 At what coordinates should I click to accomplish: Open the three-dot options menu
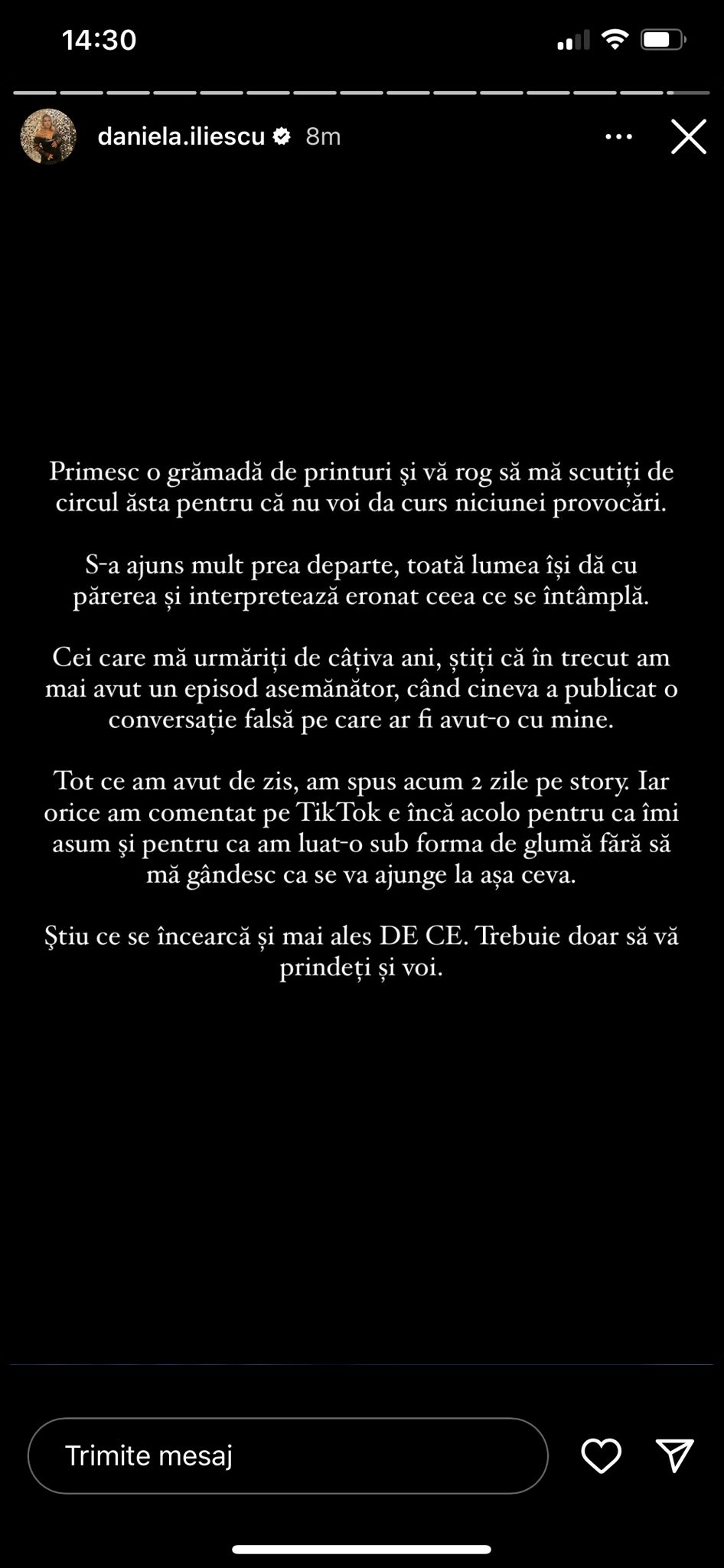(618, 137)
